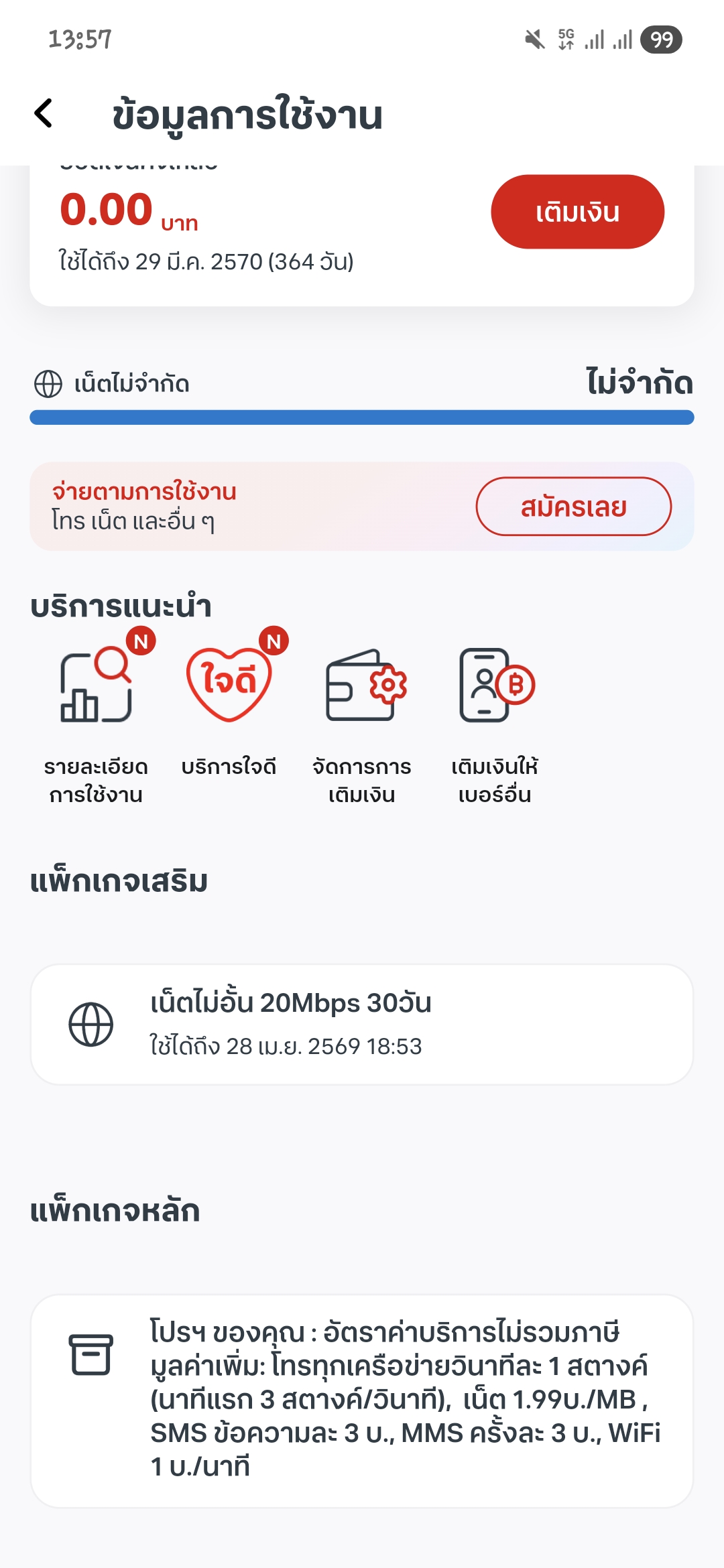This screenshot has height=1568, width=724.
Task: Tap สมัครเลย for pay-per-use plan
Action: pos(573,507)
